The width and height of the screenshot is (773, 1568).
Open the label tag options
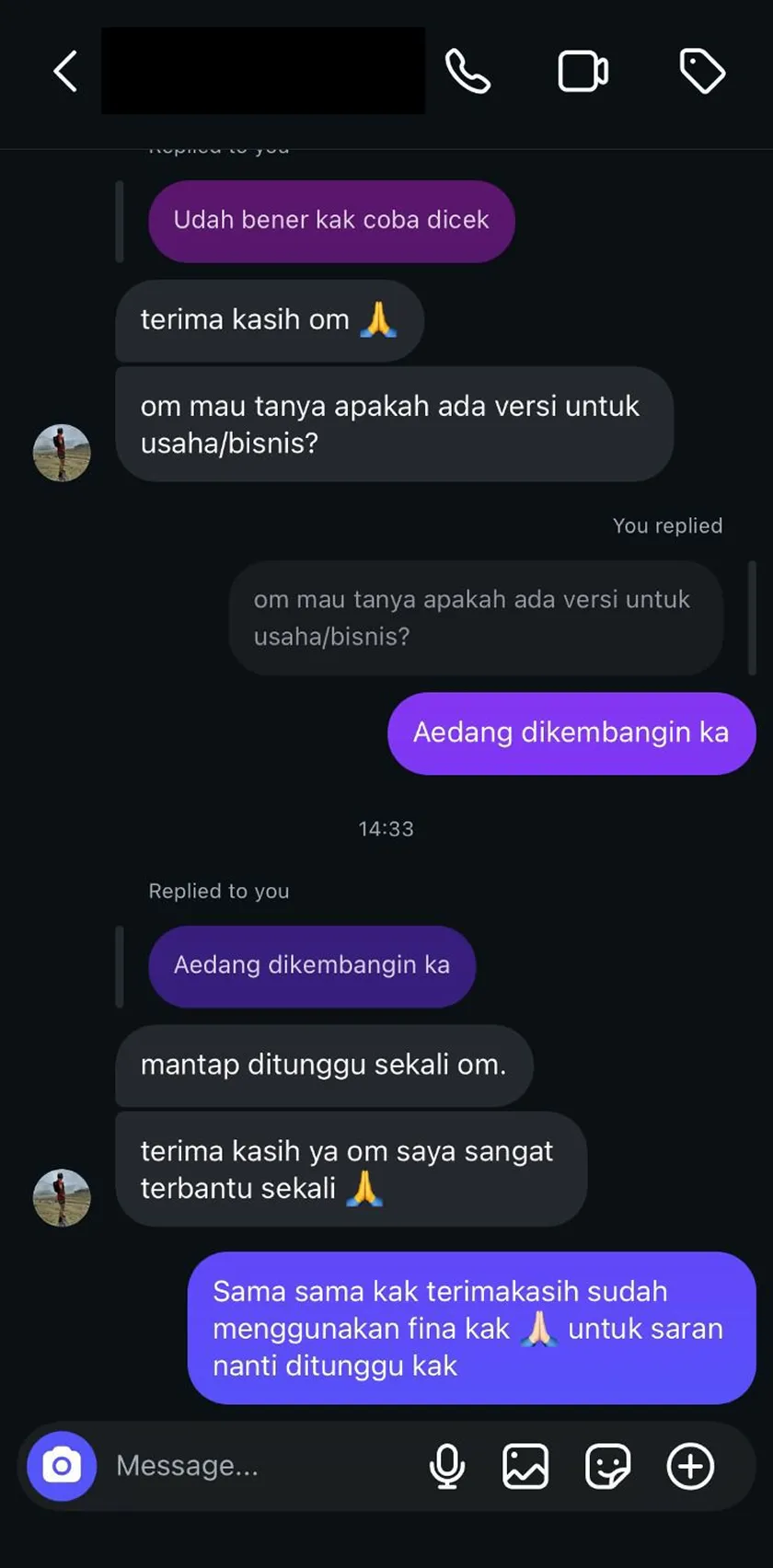point(702,72)
